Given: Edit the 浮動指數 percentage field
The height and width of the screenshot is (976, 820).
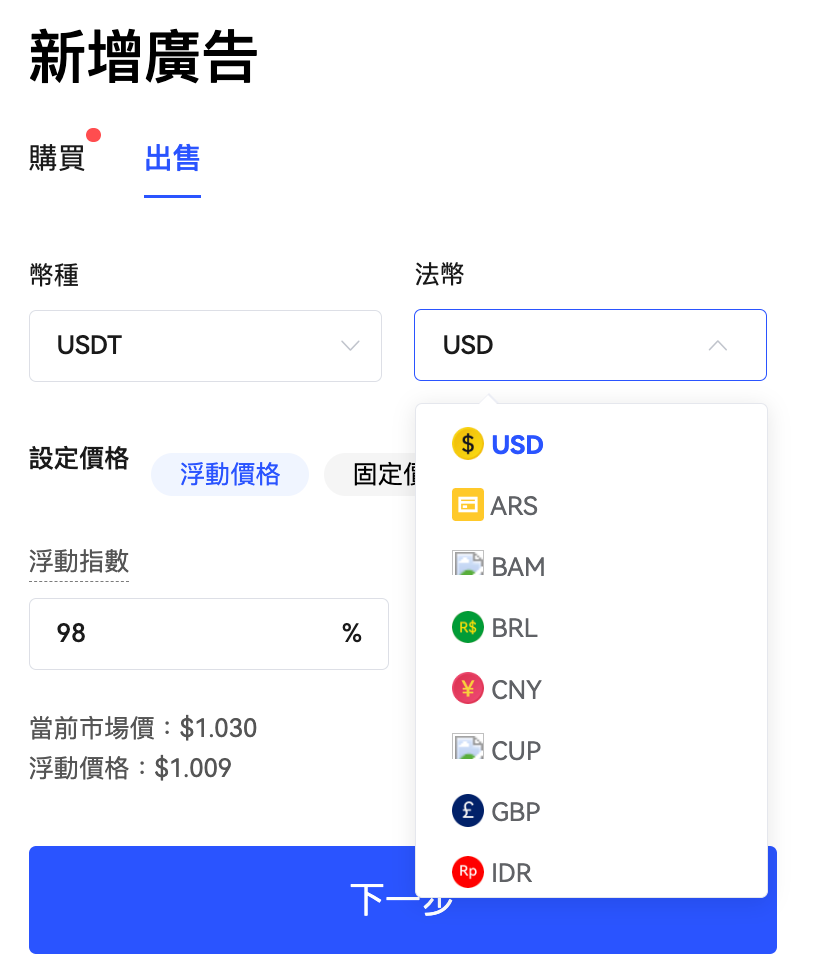Looking at the screenshot, I should tap(190, 633).
